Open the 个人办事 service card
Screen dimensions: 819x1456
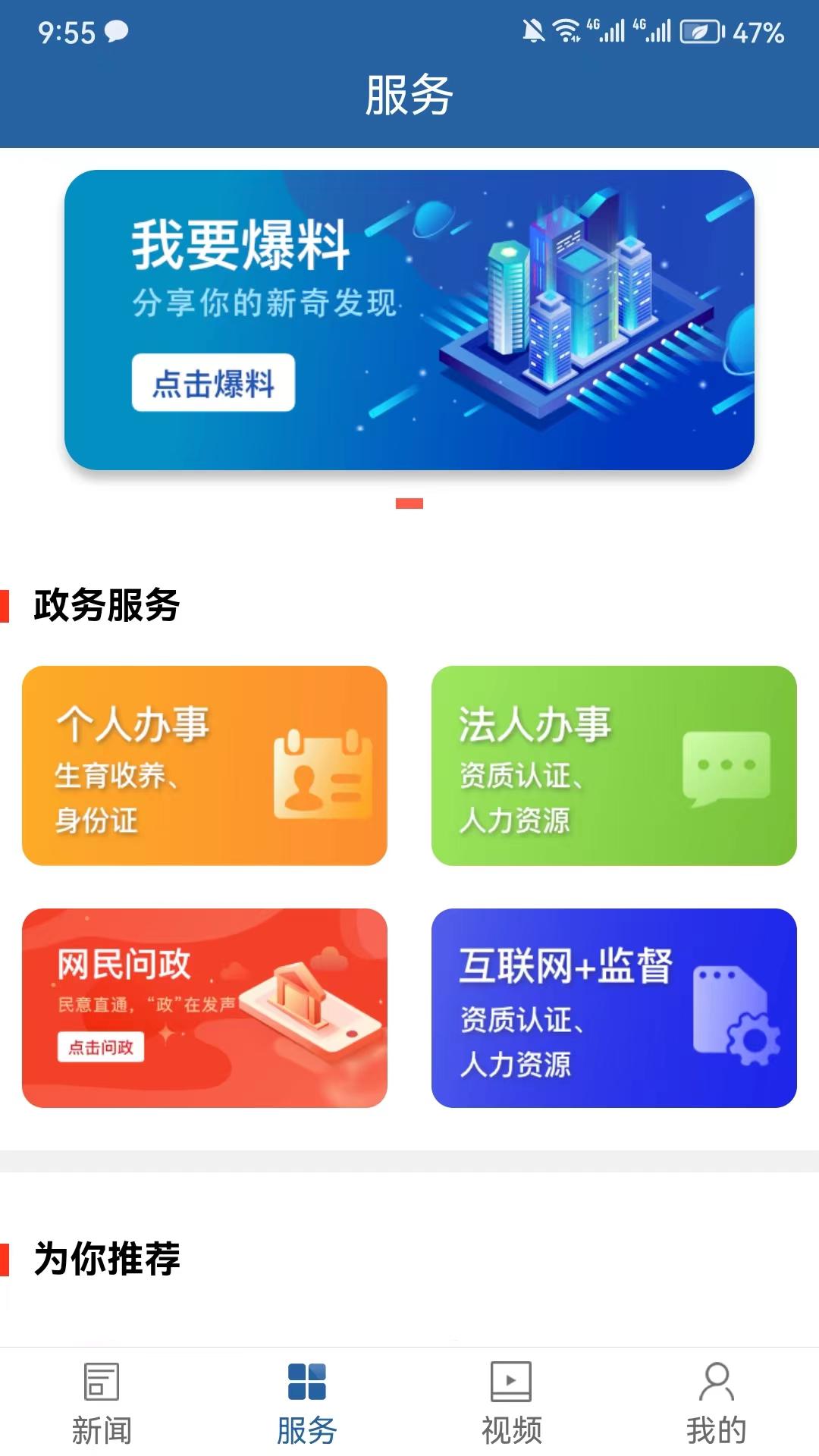pos(205,766)
